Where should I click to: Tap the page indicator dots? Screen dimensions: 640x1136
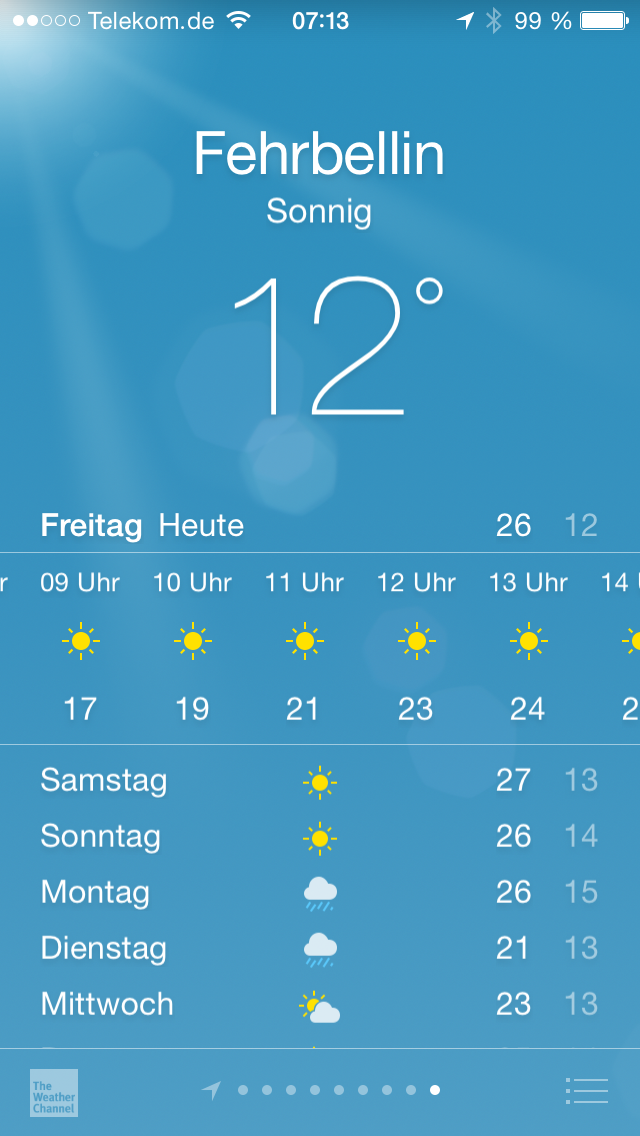point(320,1090)
